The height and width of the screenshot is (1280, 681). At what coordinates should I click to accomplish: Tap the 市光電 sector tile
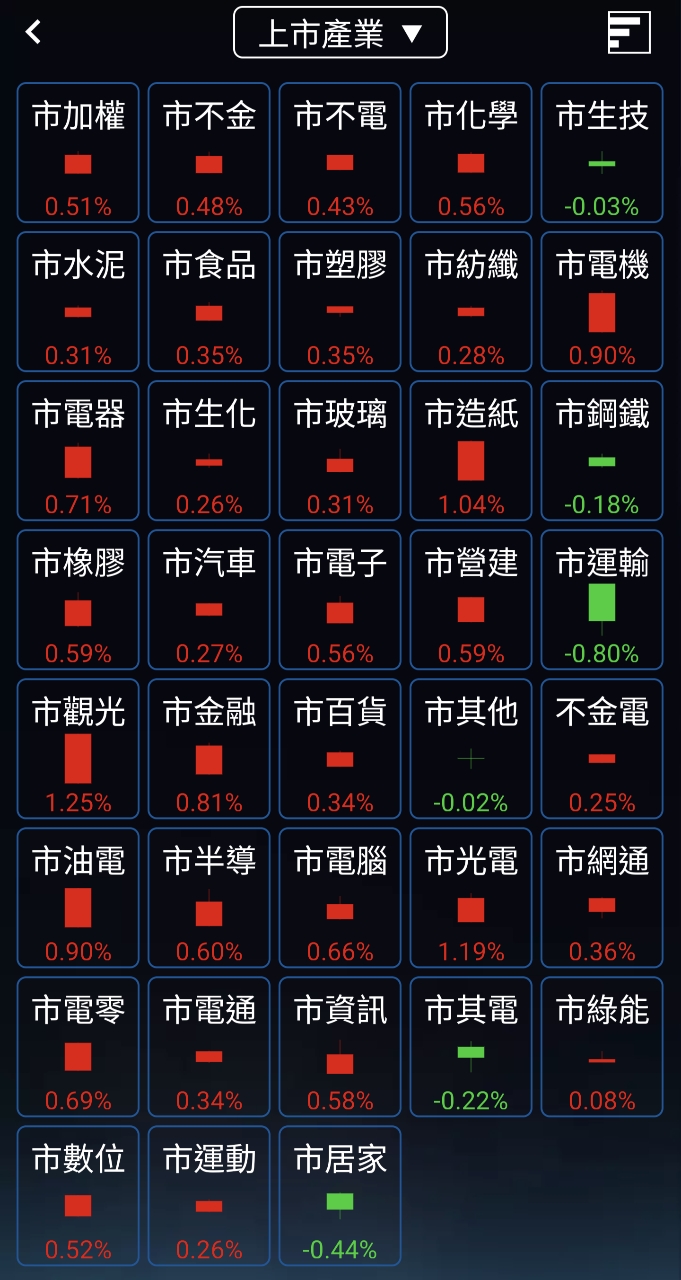click(x=471, y=898)
